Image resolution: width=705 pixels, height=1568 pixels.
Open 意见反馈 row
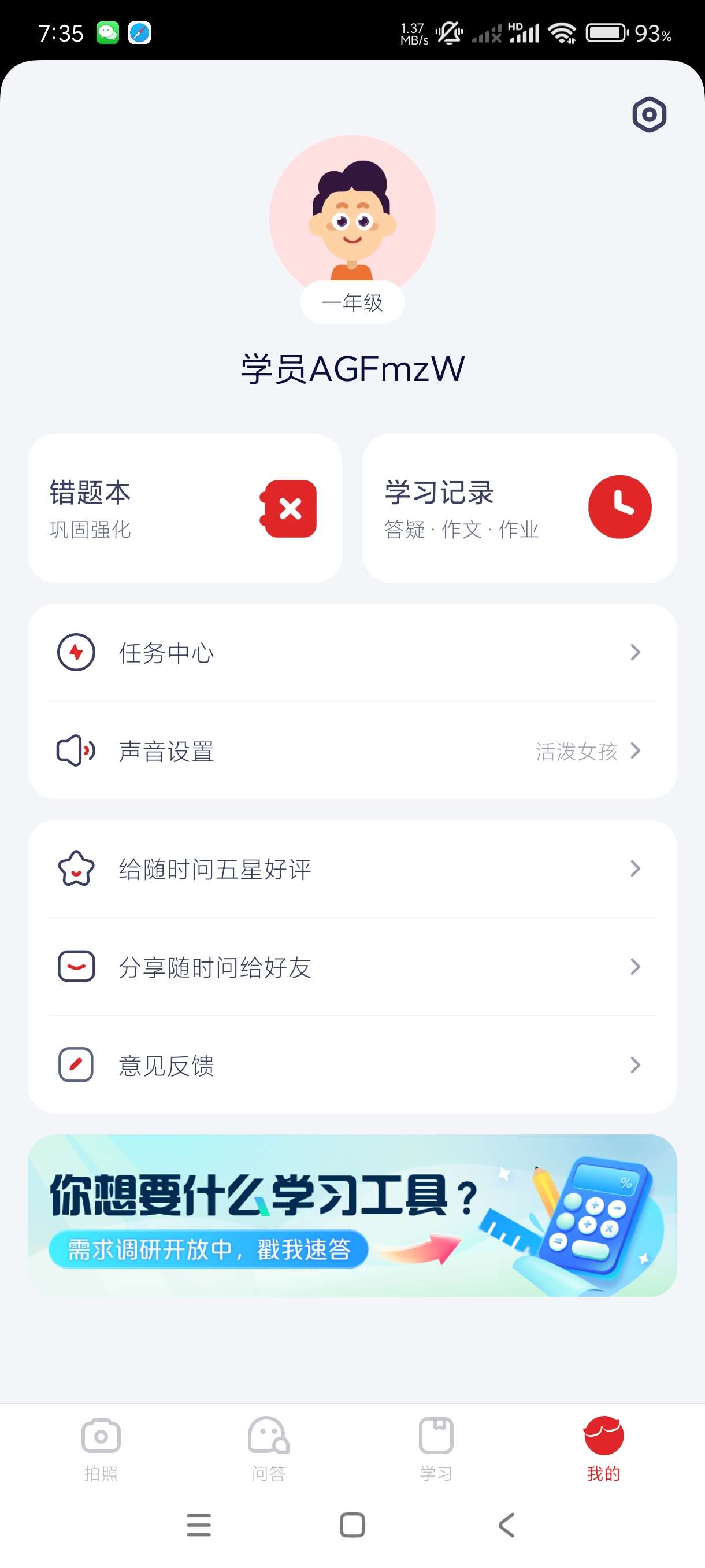pyautogui.click(x=352, y=1064)
